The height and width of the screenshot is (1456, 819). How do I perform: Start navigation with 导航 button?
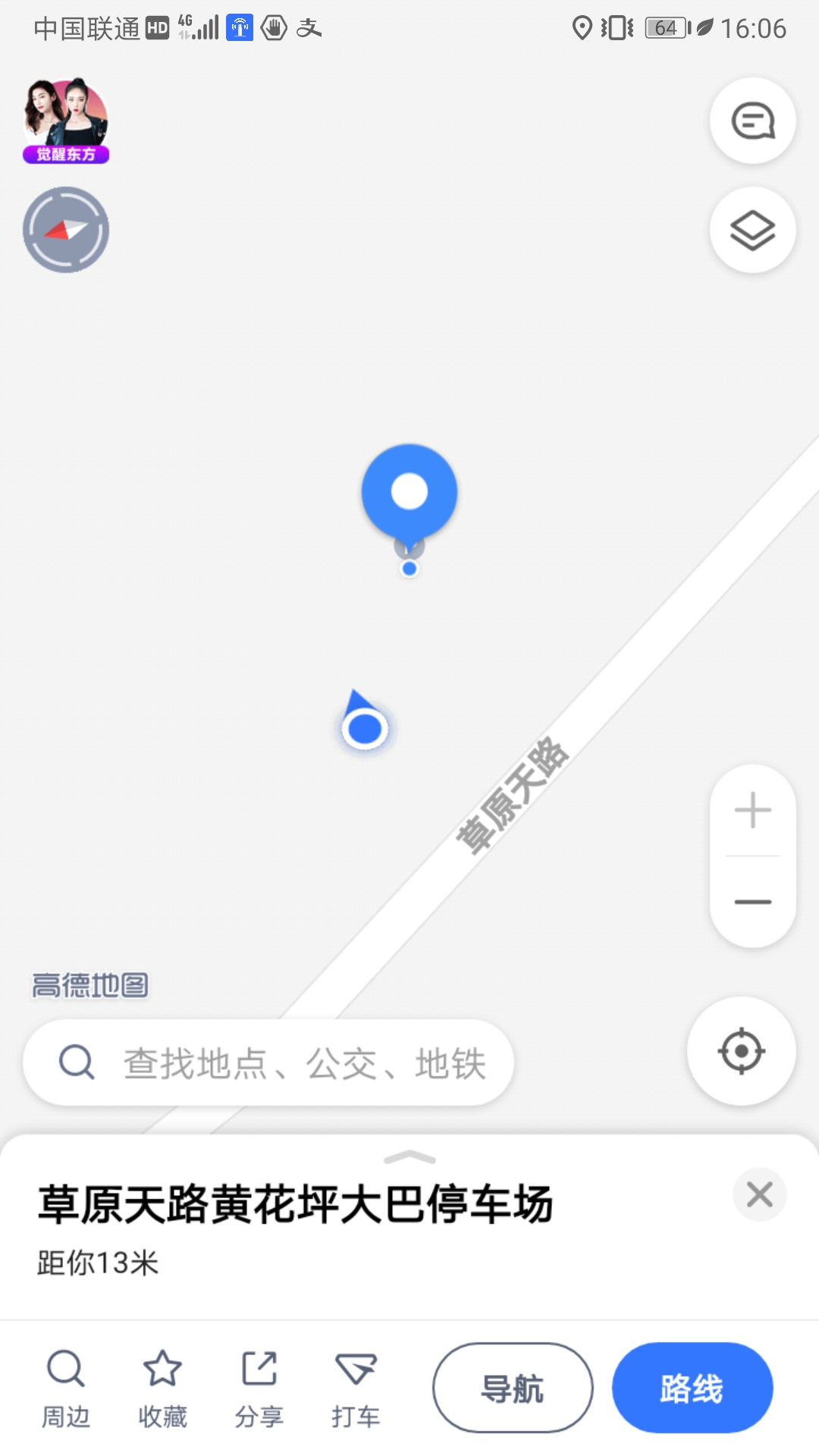(513, 1388)
